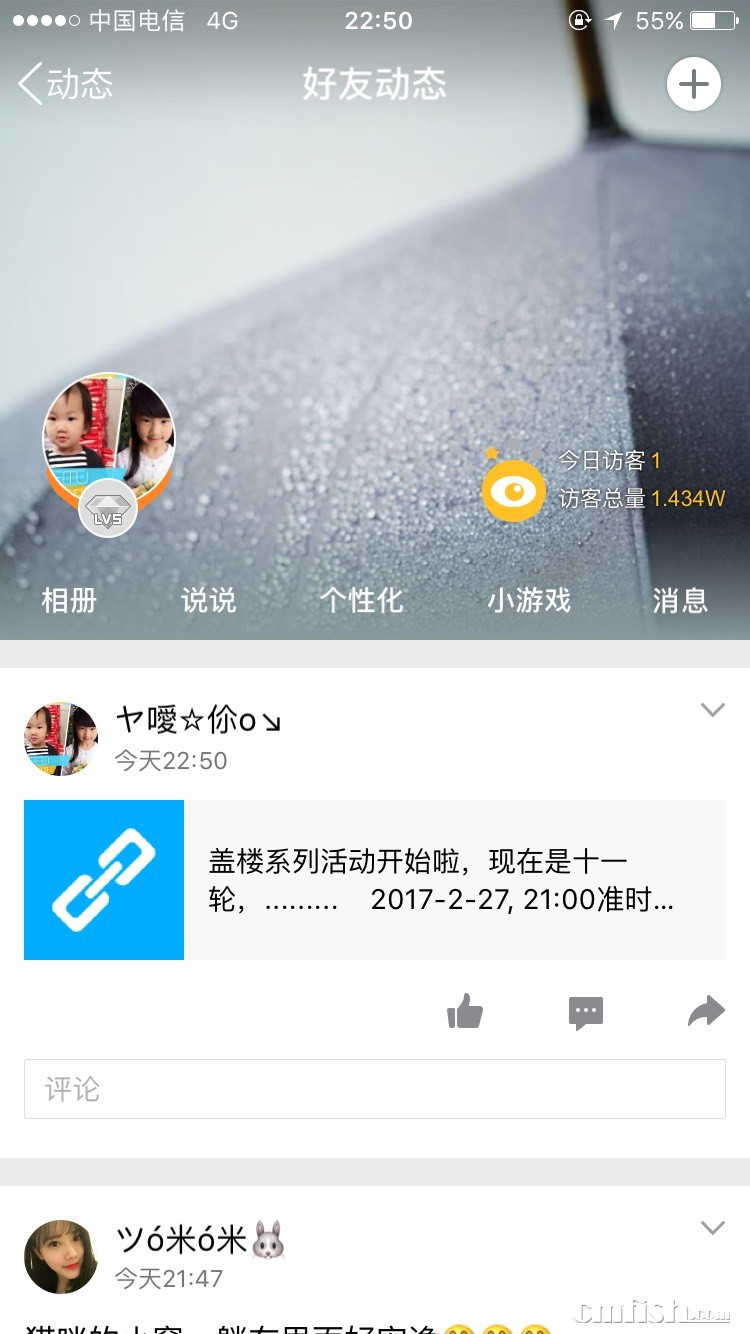Expand options for ヤ嗳☆你o↘ post
Screen dimensions: 750x1334
click(712, 710)
